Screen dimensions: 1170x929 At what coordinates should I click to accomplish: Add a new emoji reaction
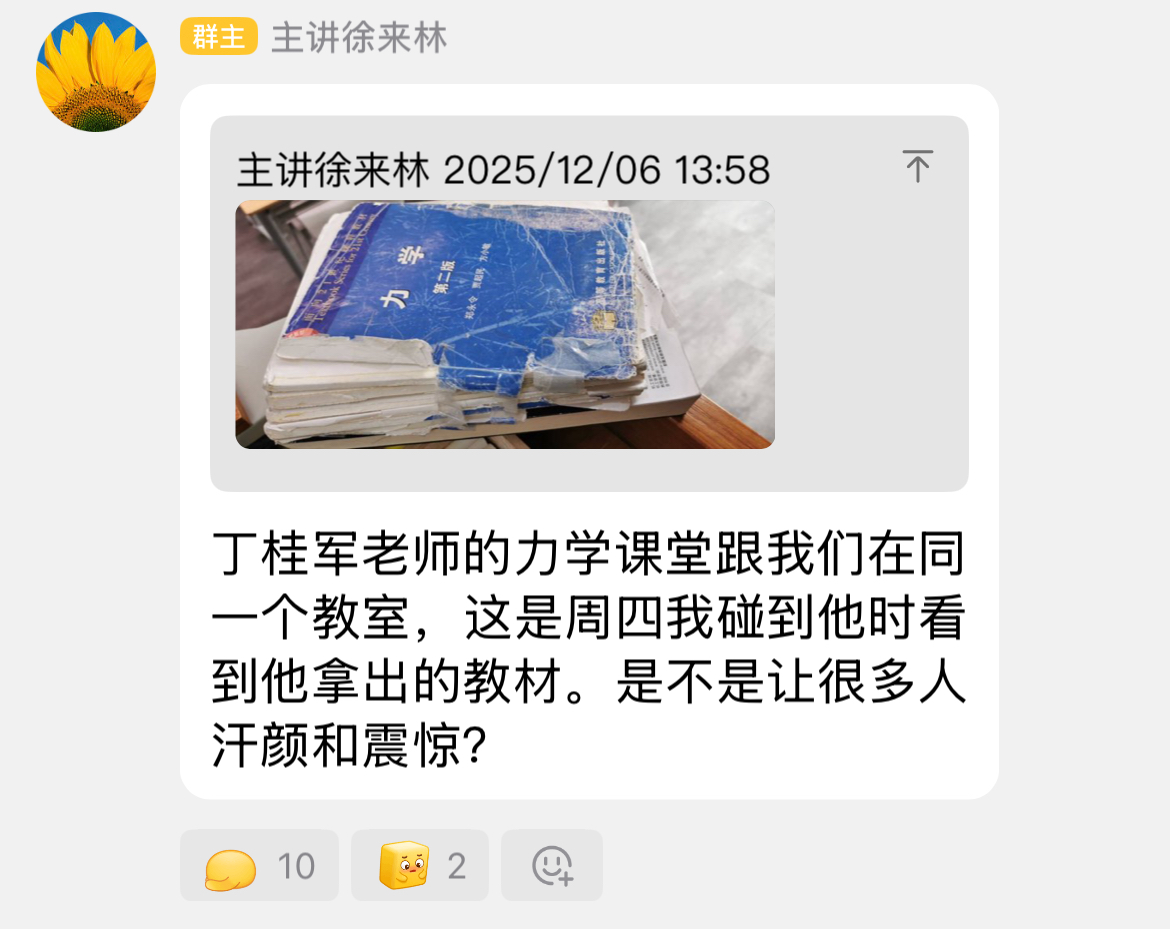point(552,866)
